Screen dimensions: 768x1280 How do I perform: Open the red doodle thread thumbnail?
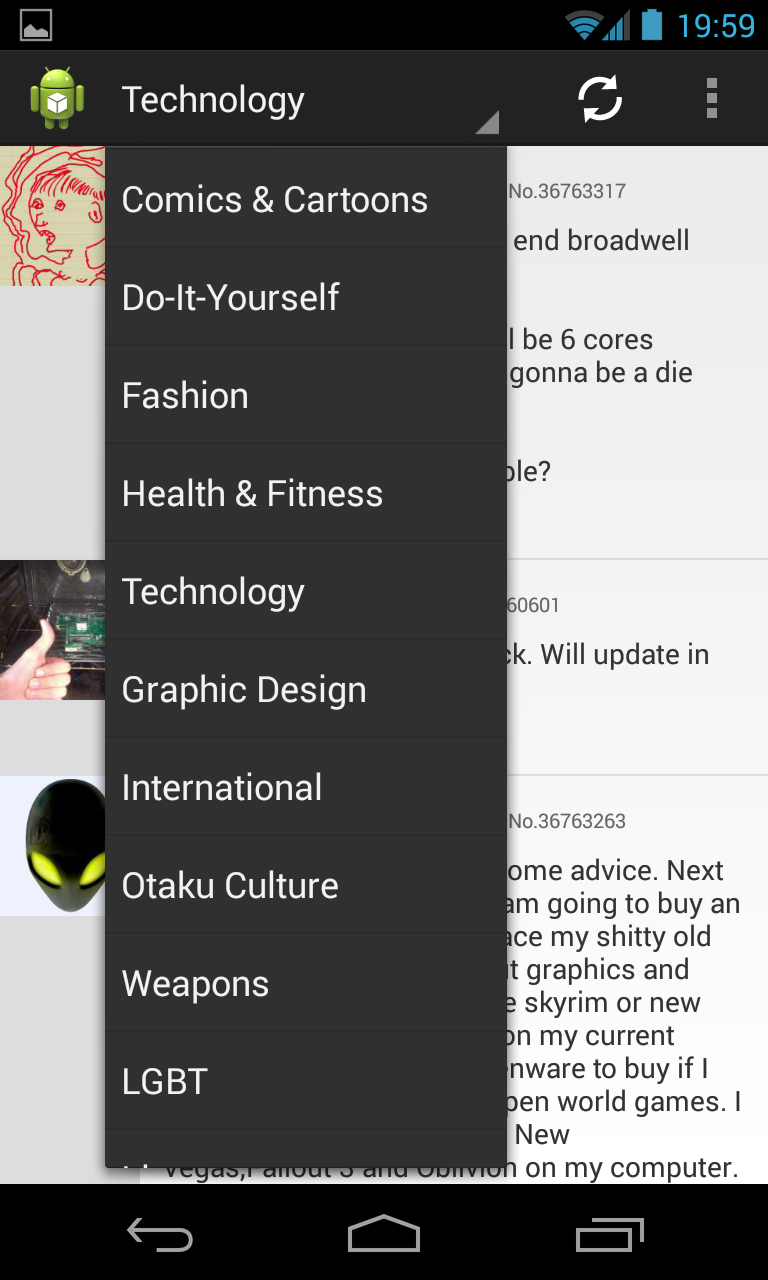point(52,216)
